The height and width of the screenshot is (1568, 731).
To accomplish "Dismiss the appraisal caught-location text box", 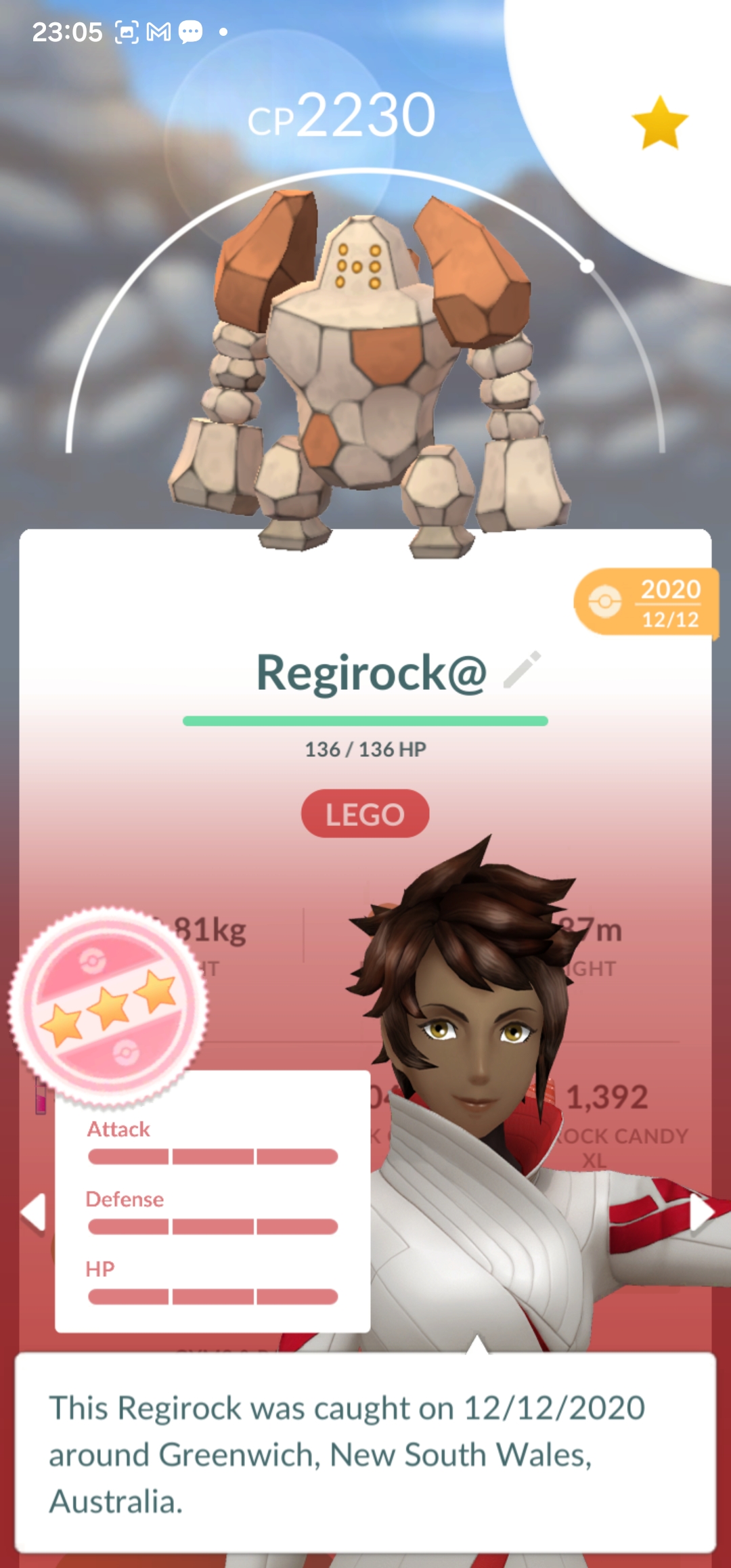I will coord(365,1453).
